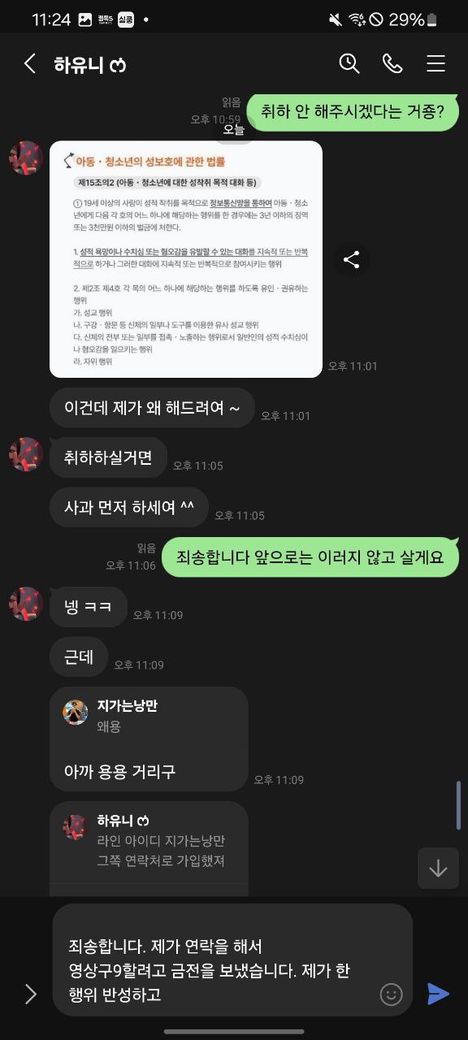This screenshot has height=1040, width=468.
Task: Open the emoji picker
Action: tap(392, 994)
